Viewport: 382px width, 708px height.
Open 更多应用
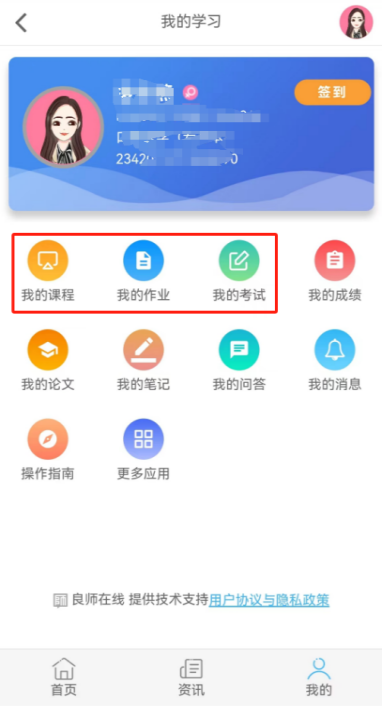[144, 450]
